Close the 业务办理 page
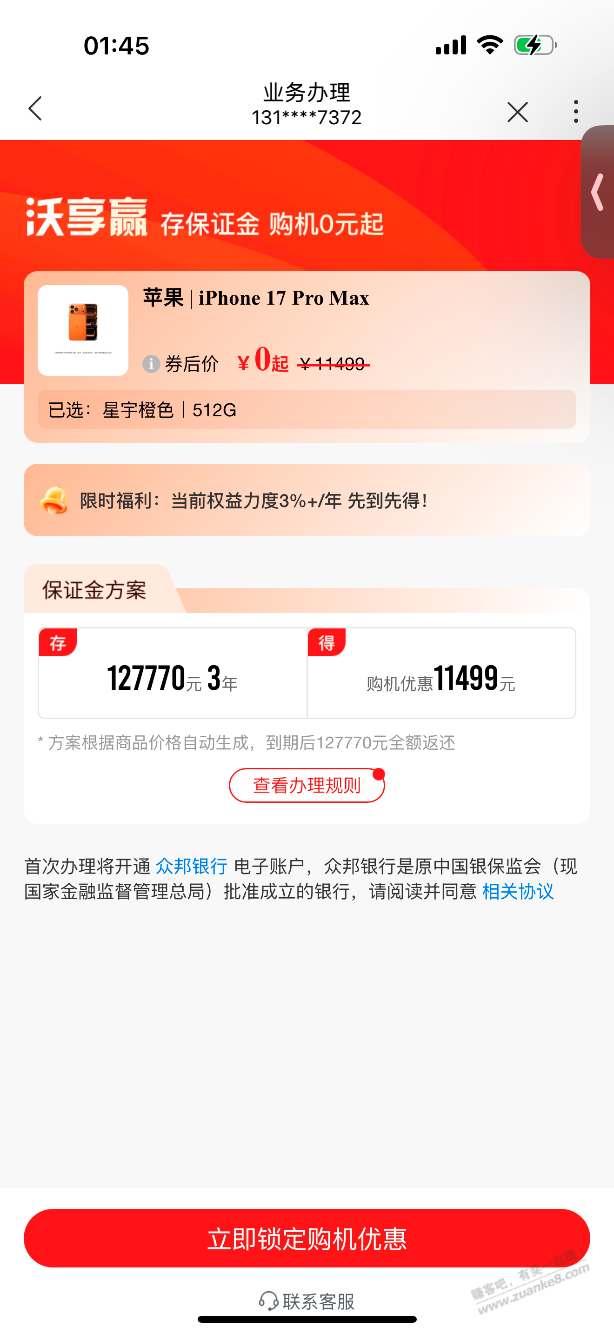The image size is (614, 1334). pyautogui.click(x=517, y=112)
